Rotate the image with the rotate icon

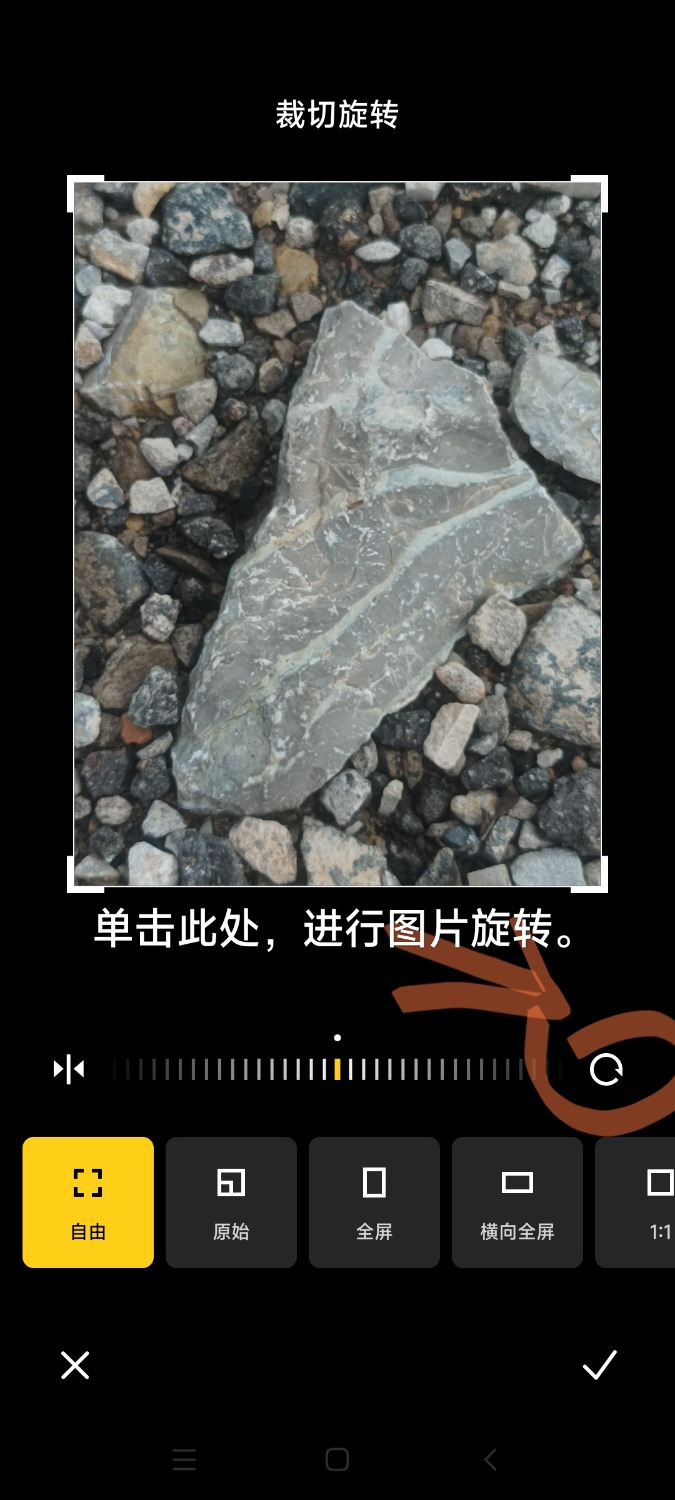tap(605, 1070)
